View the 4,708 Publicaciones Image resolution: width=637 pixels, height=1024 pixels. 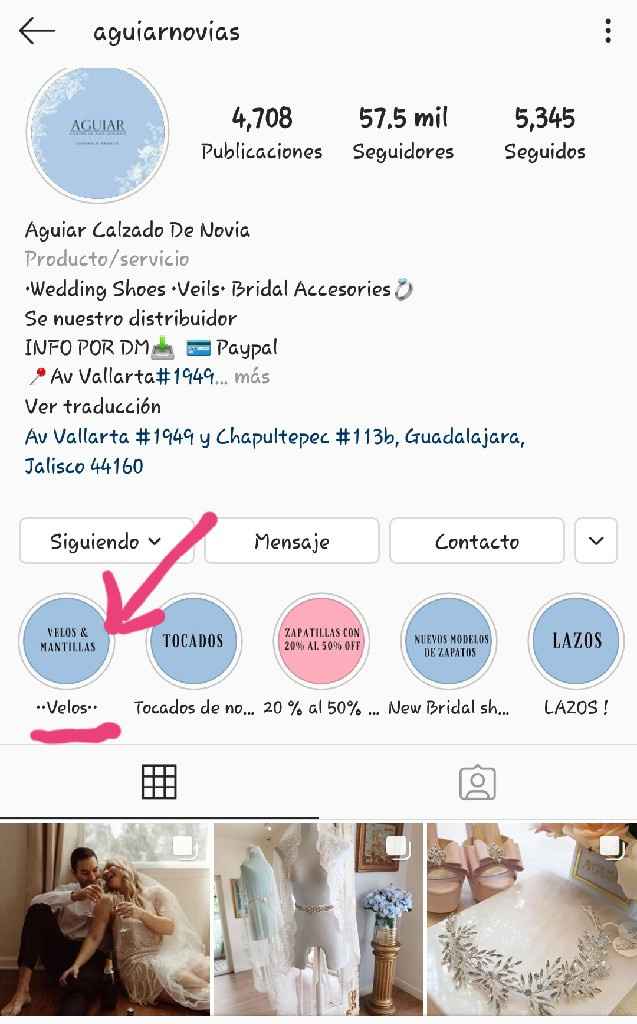click(262, 134)
